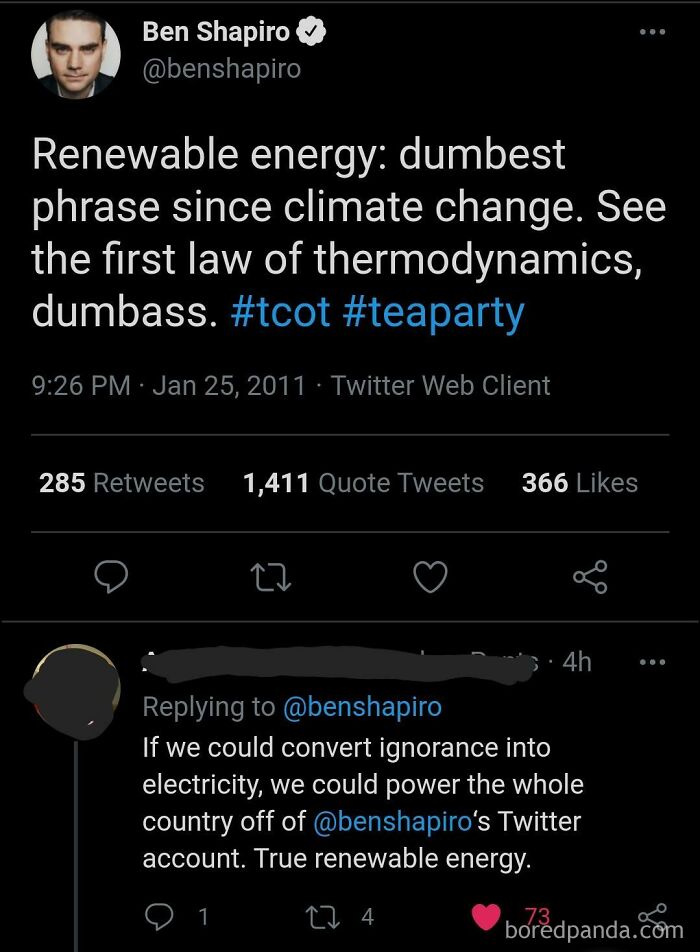
Task: Open the #tcot hashtag
Action: point(279,312)
